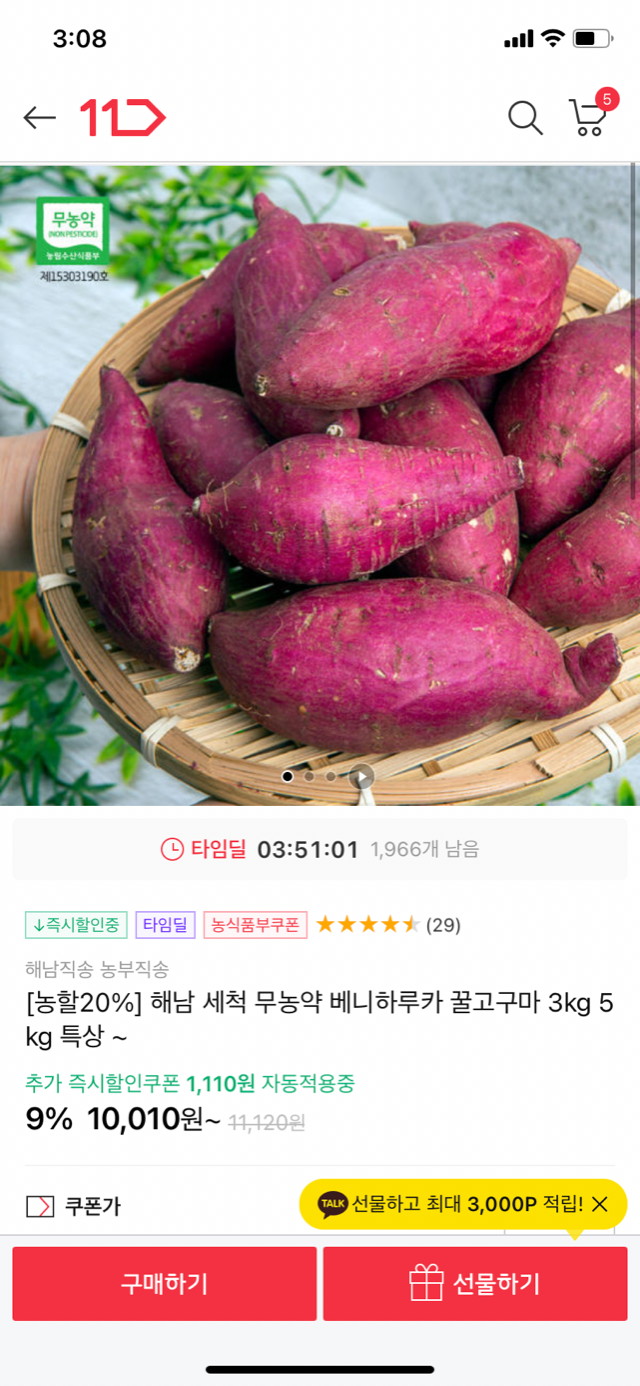Viewport: 640px width, 1386px height.
Task: Open the shopping cart
Action: (588, 117)
